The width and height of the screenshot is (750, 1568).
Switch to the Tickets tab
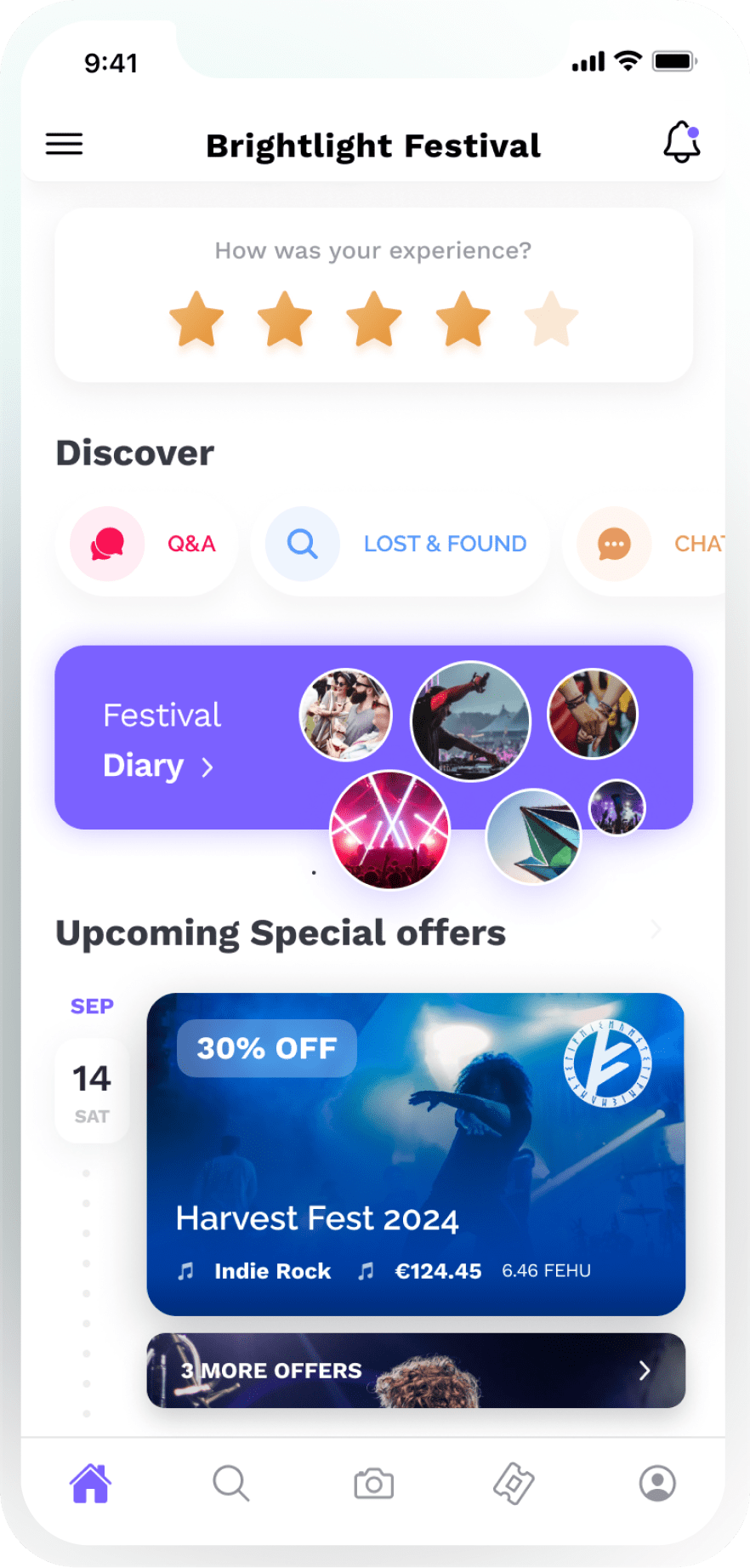tap(514, 1484)
